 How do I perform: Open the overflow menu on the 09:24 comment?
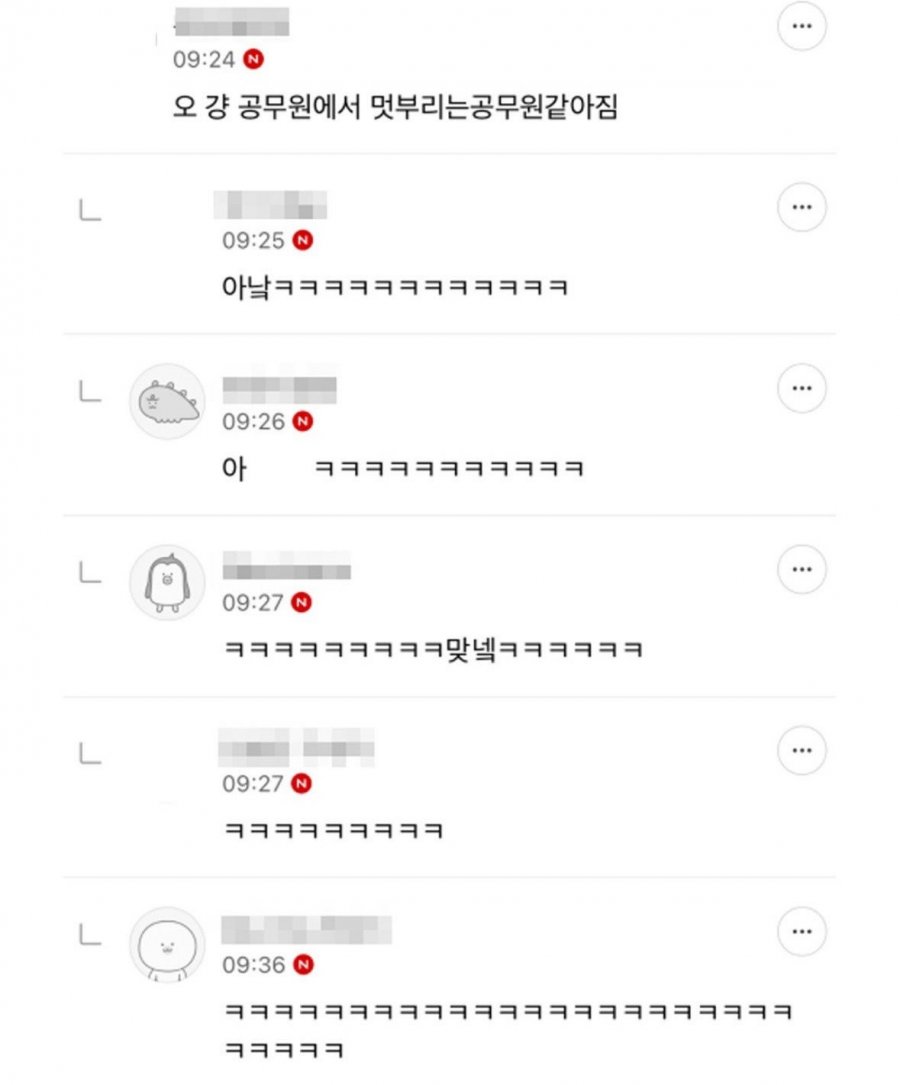tap(801, 26)
